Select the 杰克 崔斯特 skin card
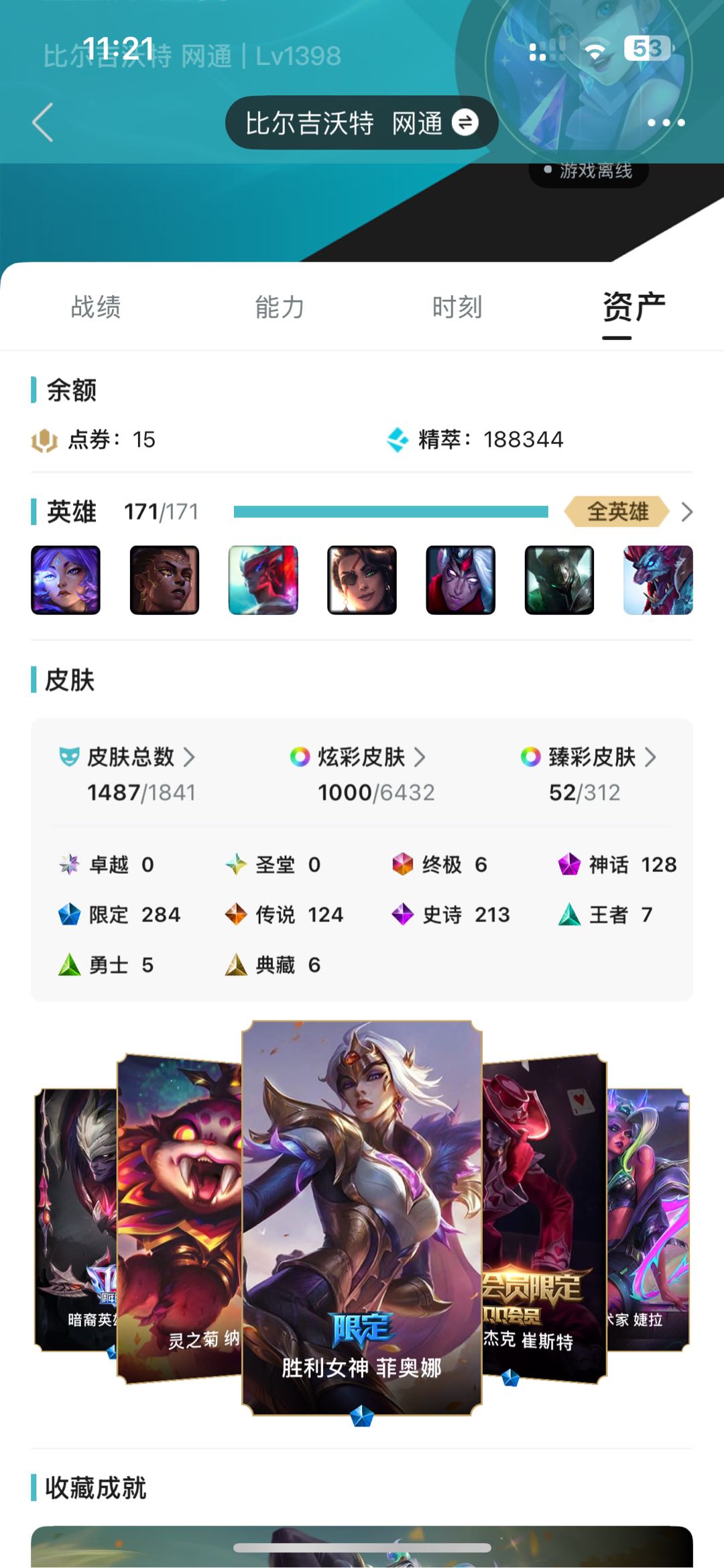Screen dimensions: 724x1568 (544, 1218)
